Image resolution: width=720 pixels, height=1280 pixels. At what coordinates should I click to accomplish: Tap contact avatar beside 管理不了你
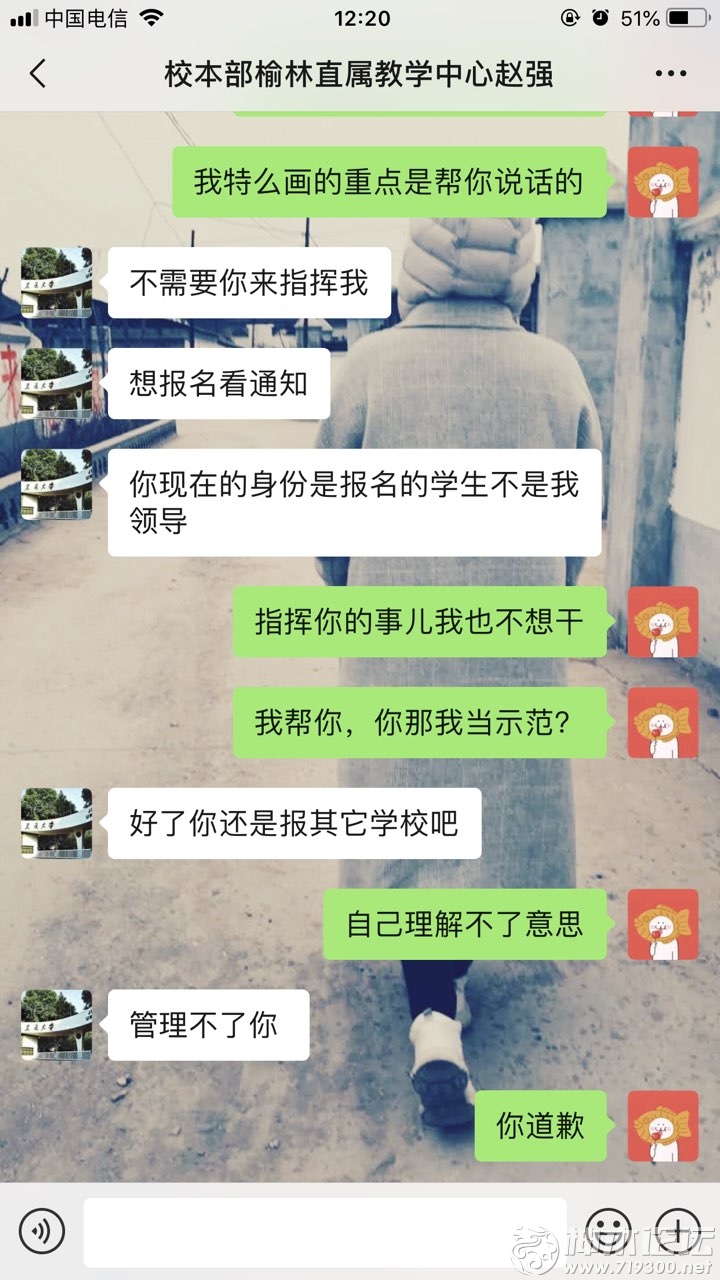[56, 1025]
